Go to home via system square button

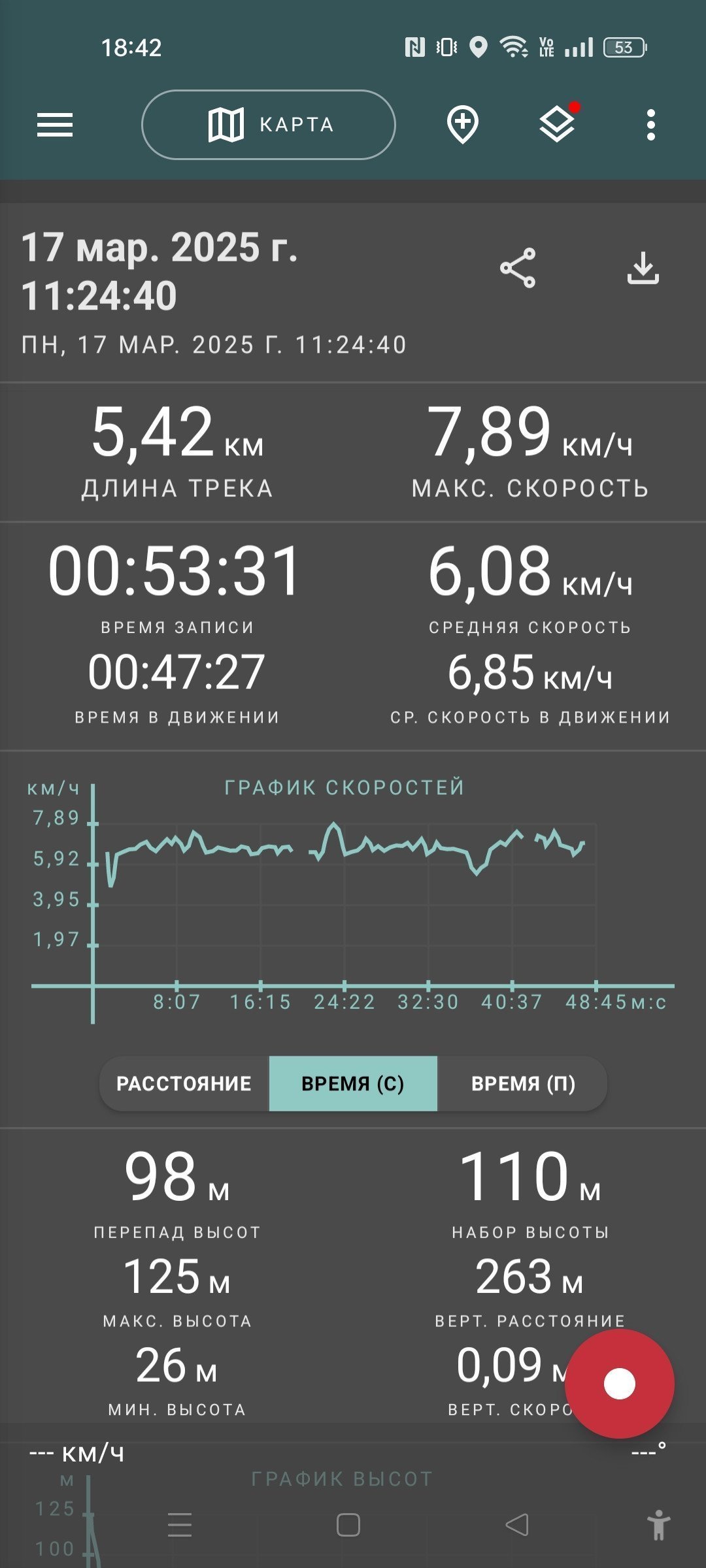[x=348, y=1525]
